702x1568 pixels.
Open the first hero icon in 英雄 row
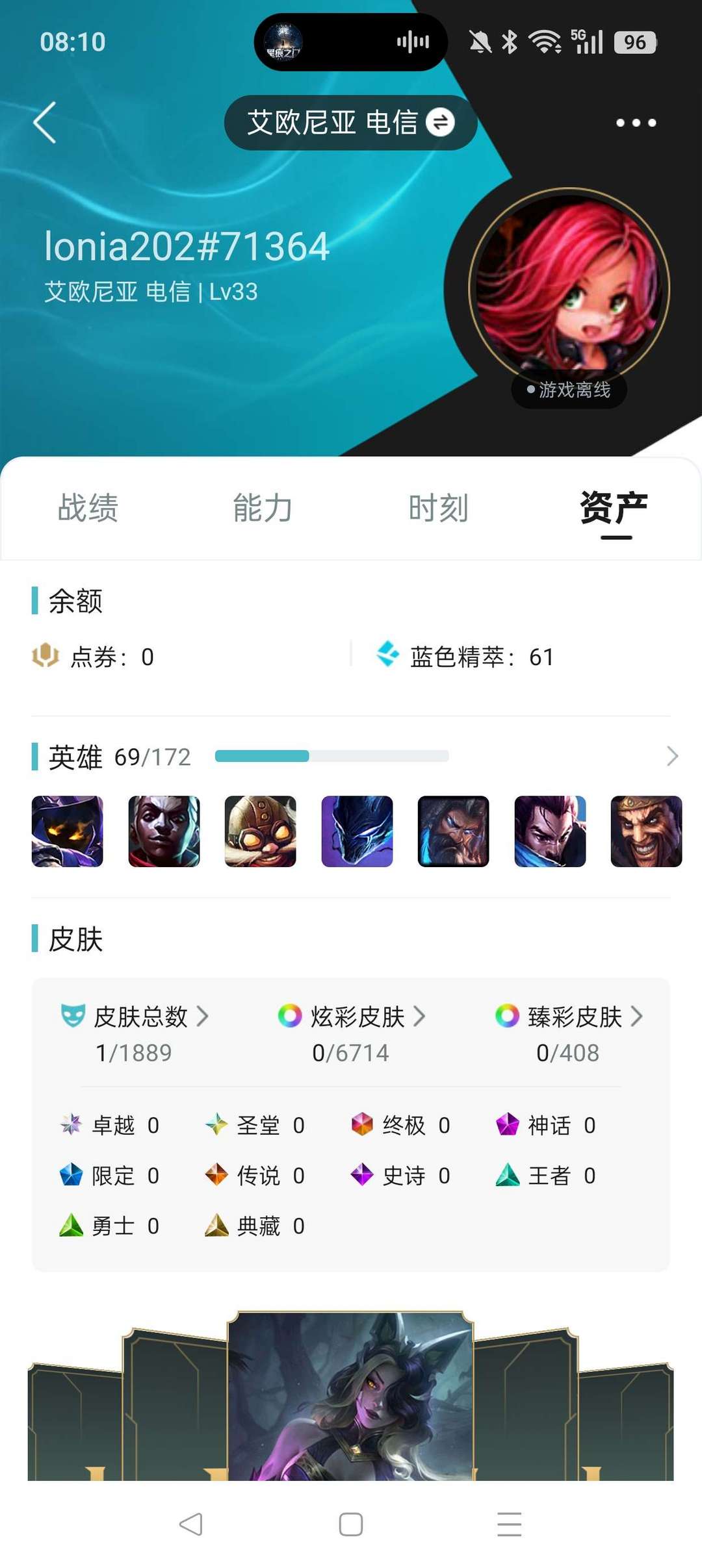click(x=68, y=831)
